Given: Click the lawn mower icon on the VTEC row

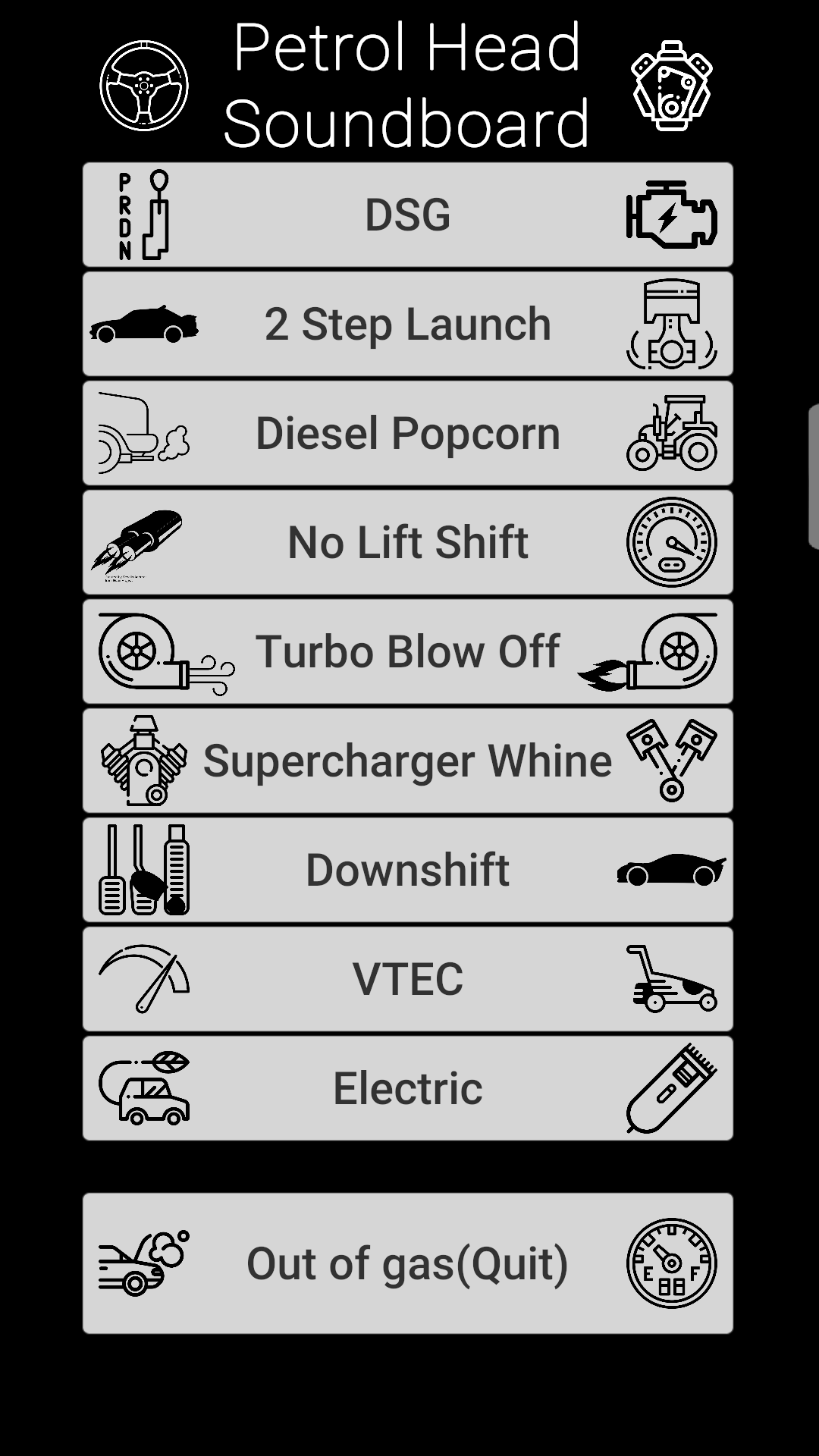Looking at the screenshot, I should (x=670, y=979).
